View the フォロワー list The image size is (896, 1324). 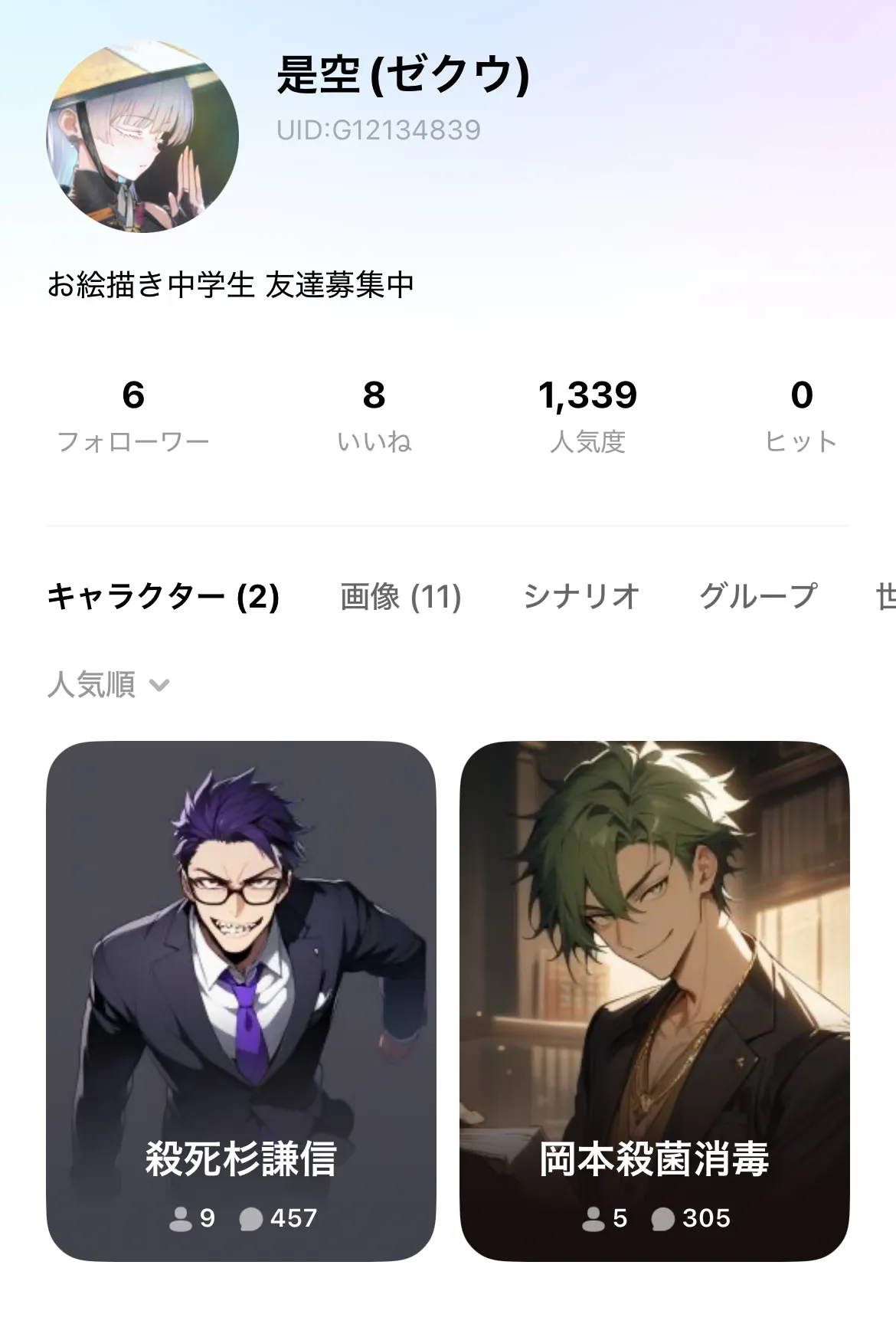point(133,415)
